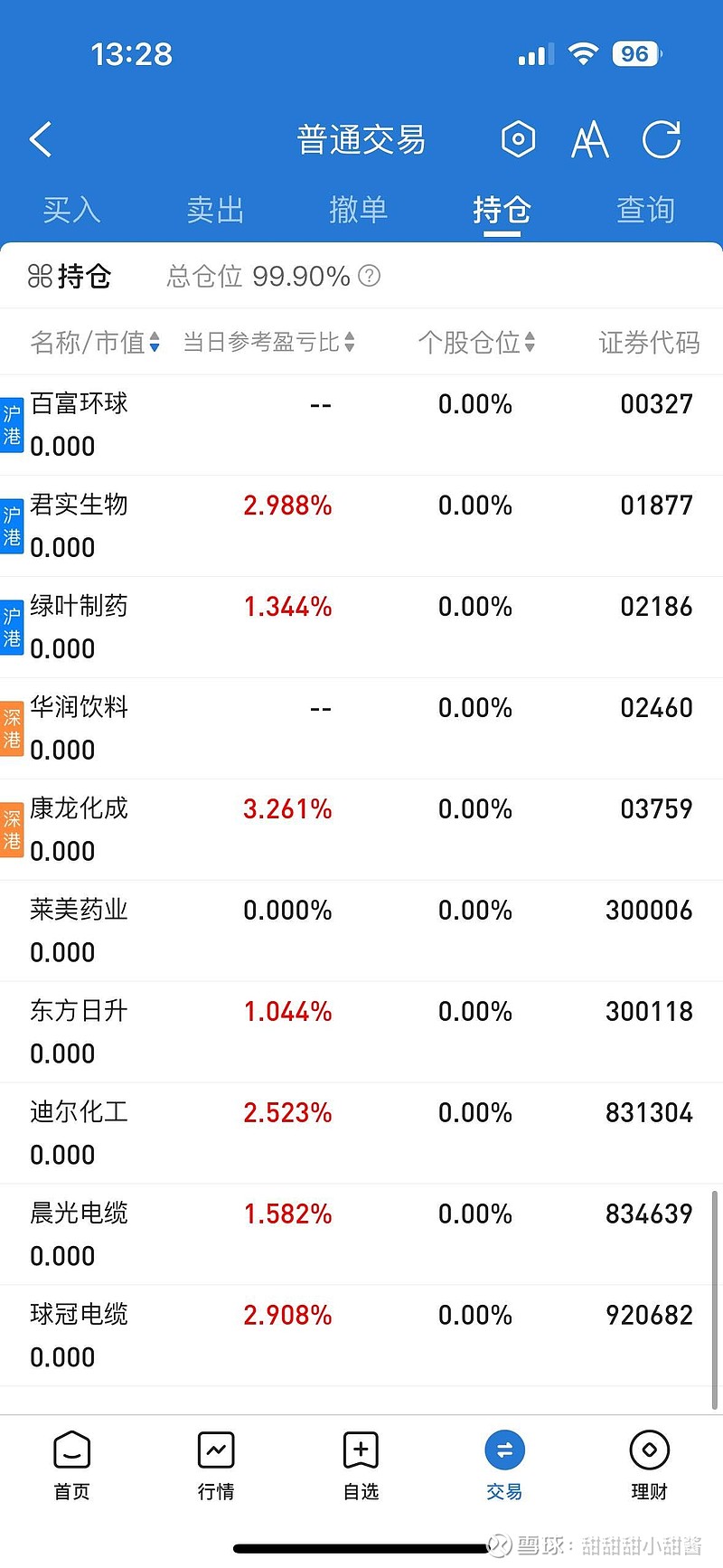723x1568 pixels.
Task: Go back using the top-left arrow
Action: coord(41,139)
